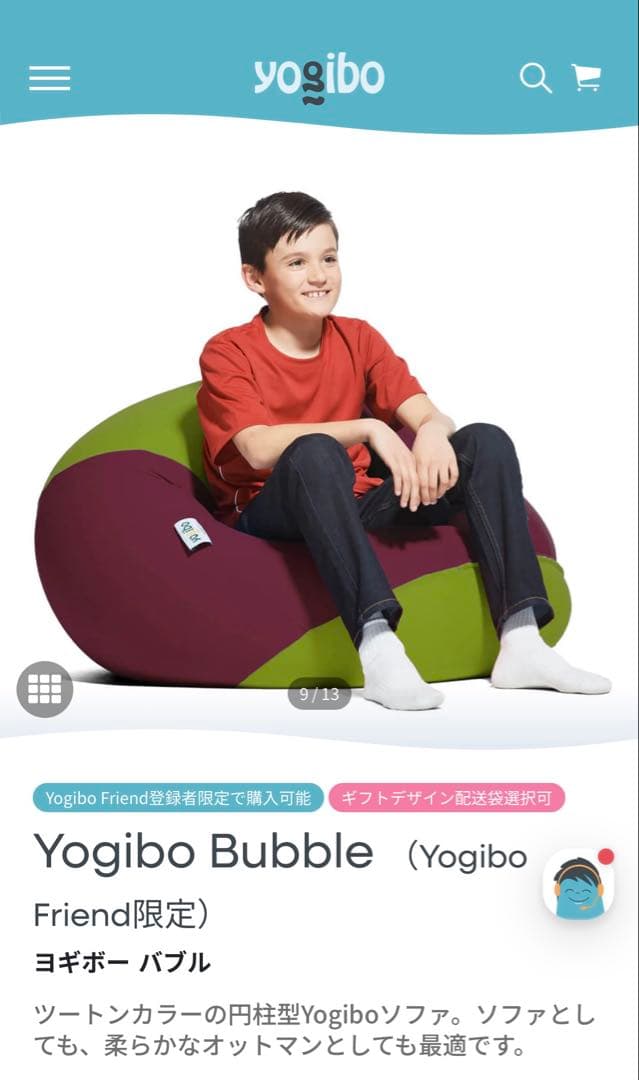The width and height of the screenshot is (639, 1080).
Task: Open the search icon
Action: pyautogui.click(x=535, y=78)
